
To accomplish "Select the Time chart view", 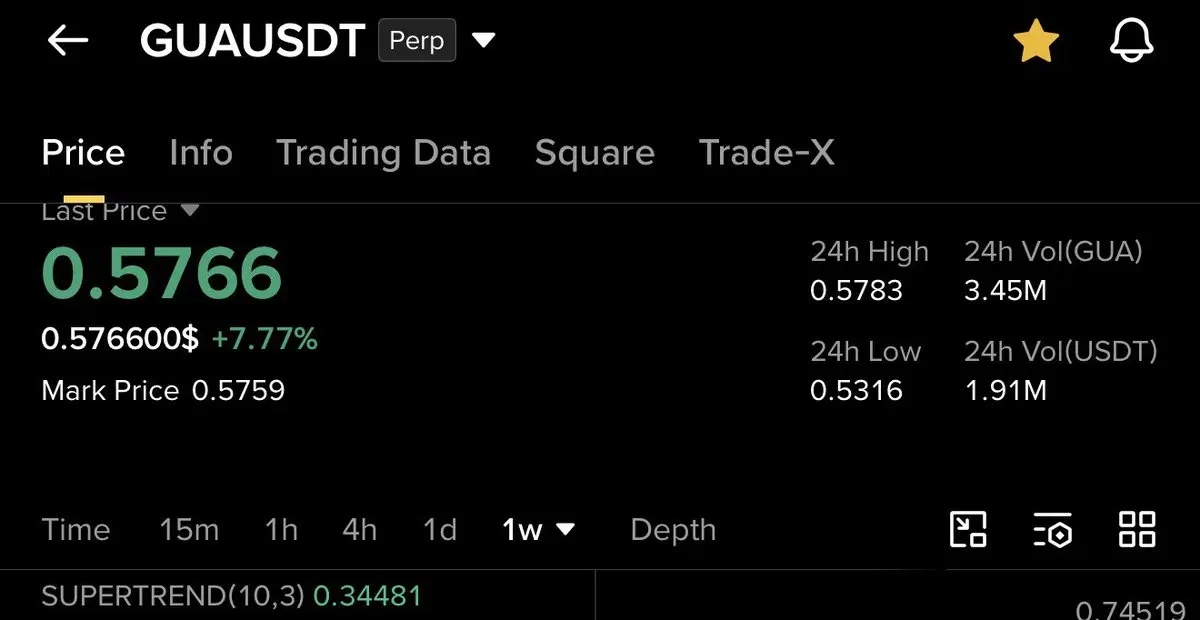I will (76, 529).
